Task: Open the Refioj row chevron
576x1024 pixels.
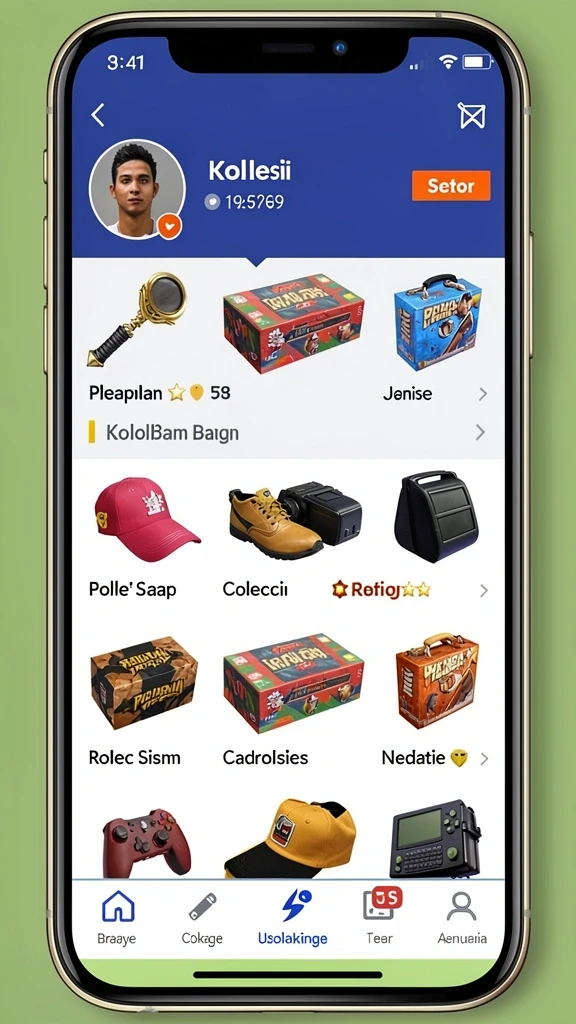Action: (483, 590)
